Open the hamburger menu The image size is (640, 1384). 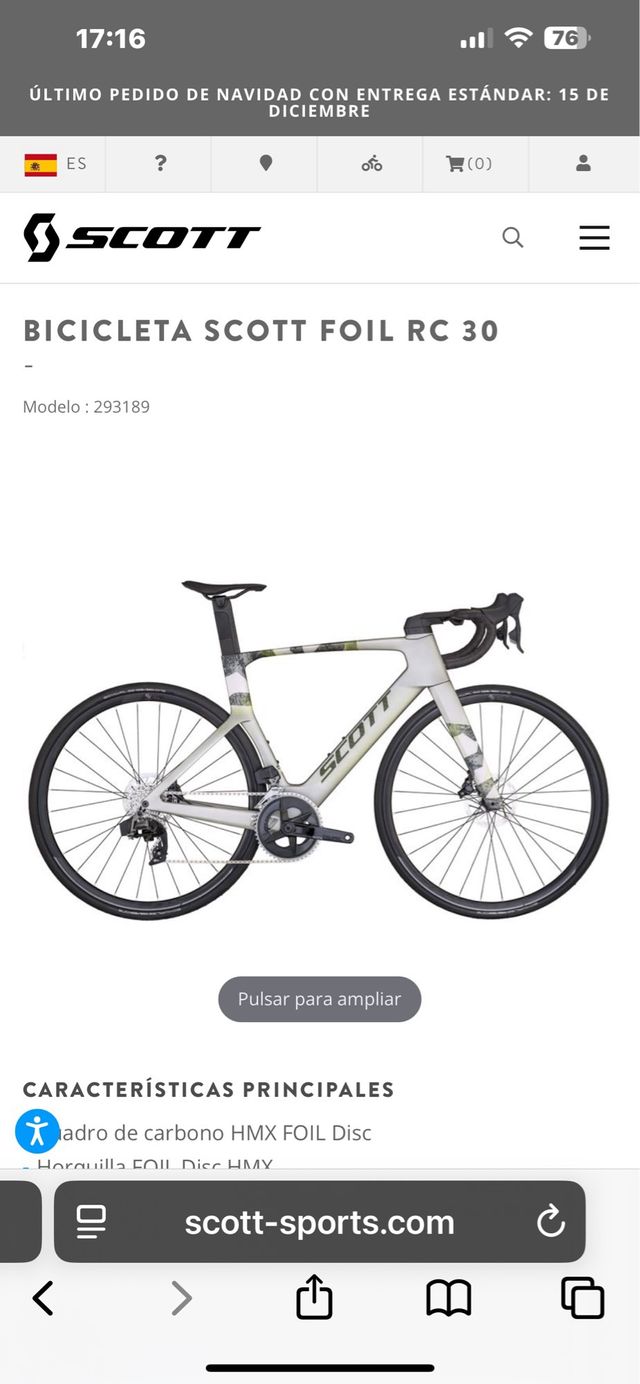[594, 237]
